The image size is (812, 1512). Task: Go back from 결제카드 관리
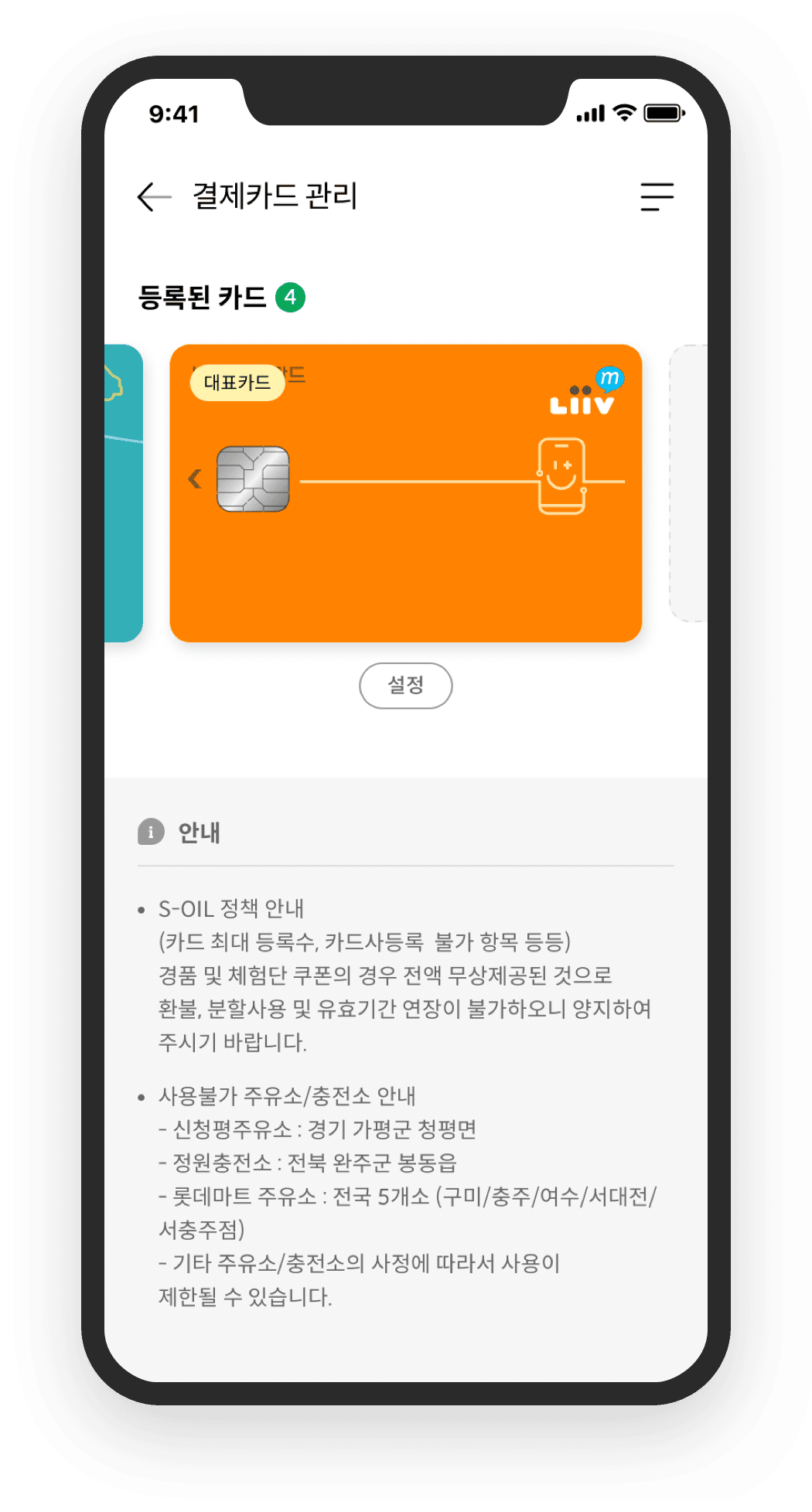click(154, 196)
